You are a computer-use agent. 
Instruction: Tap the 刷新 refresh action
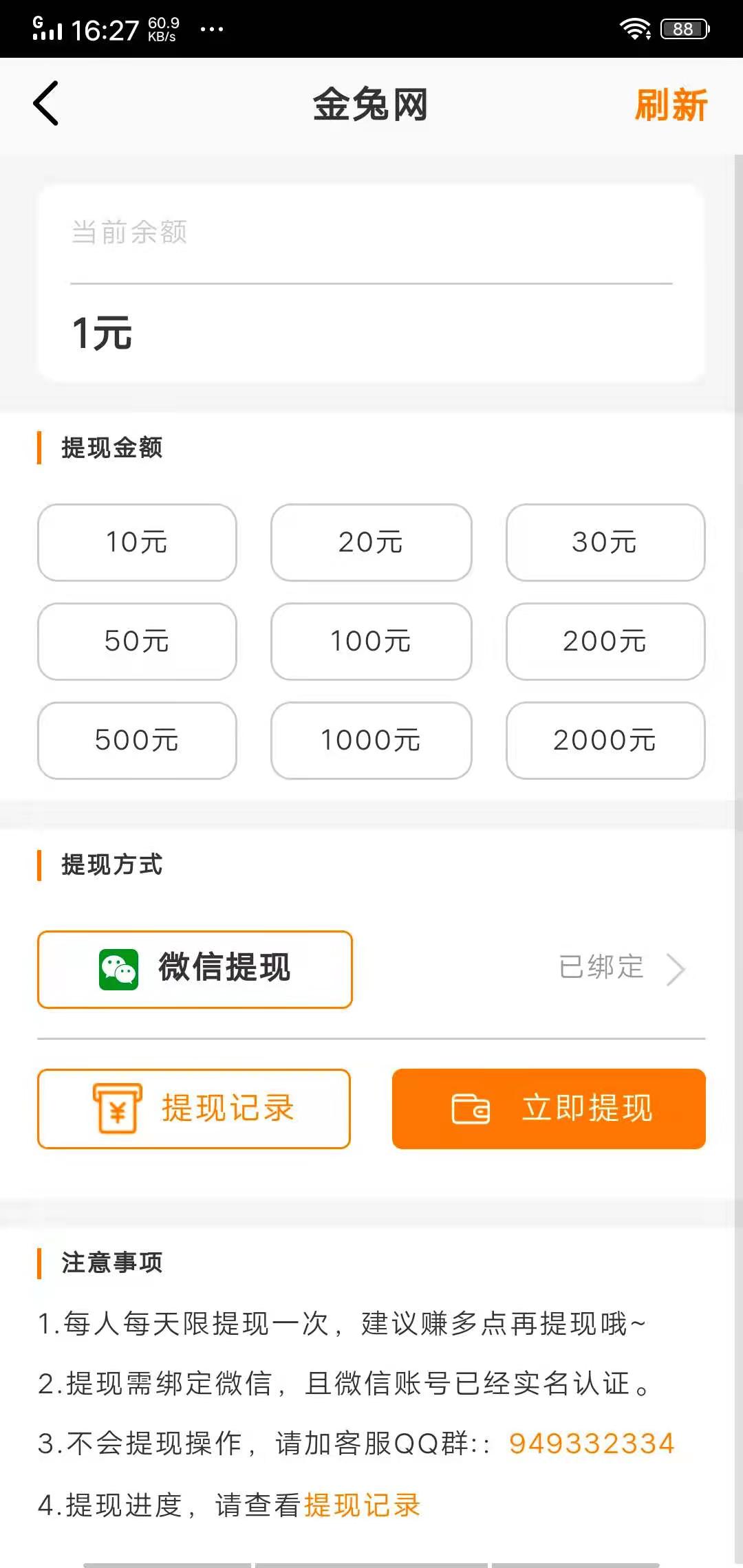671,105
